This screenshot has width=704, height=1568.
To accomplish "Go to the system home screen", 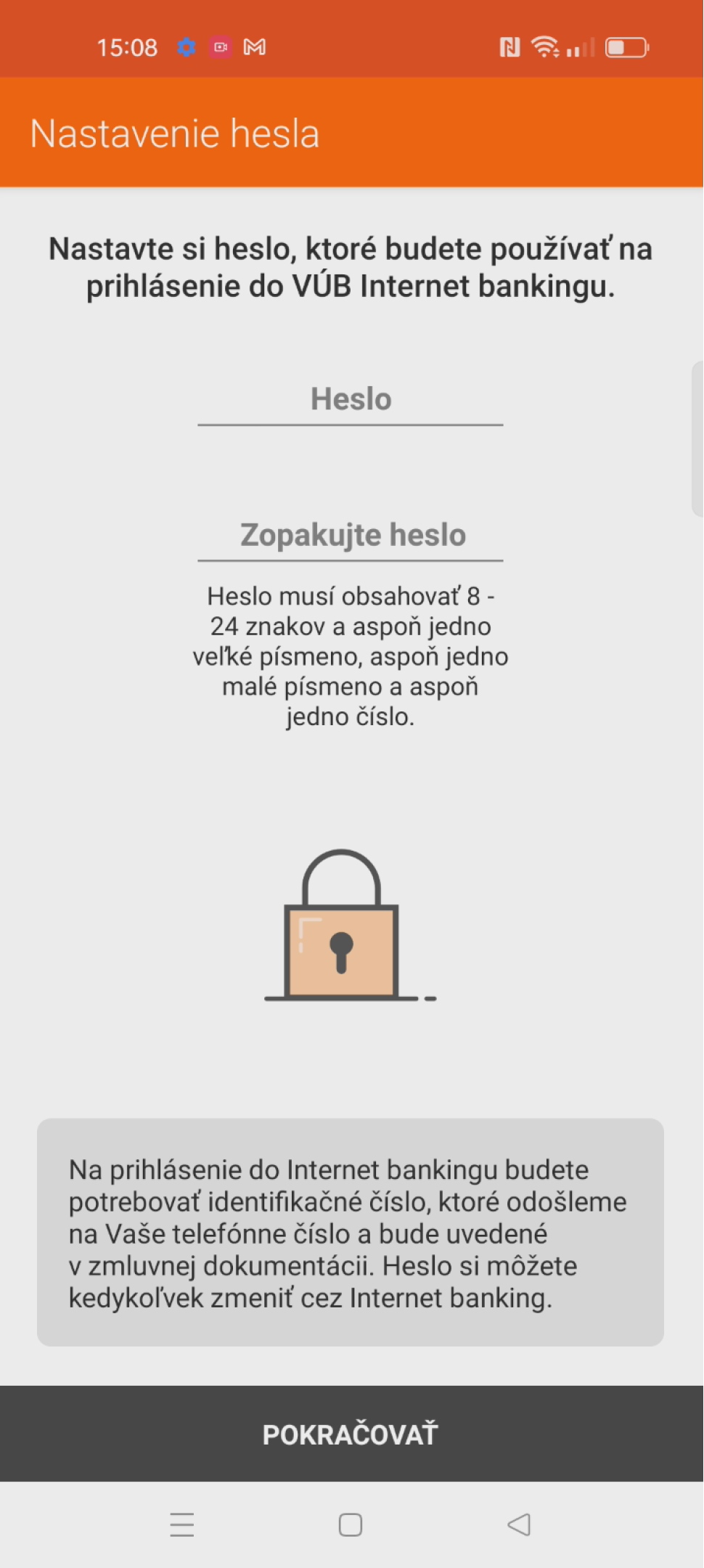I will coord(351,1524).
